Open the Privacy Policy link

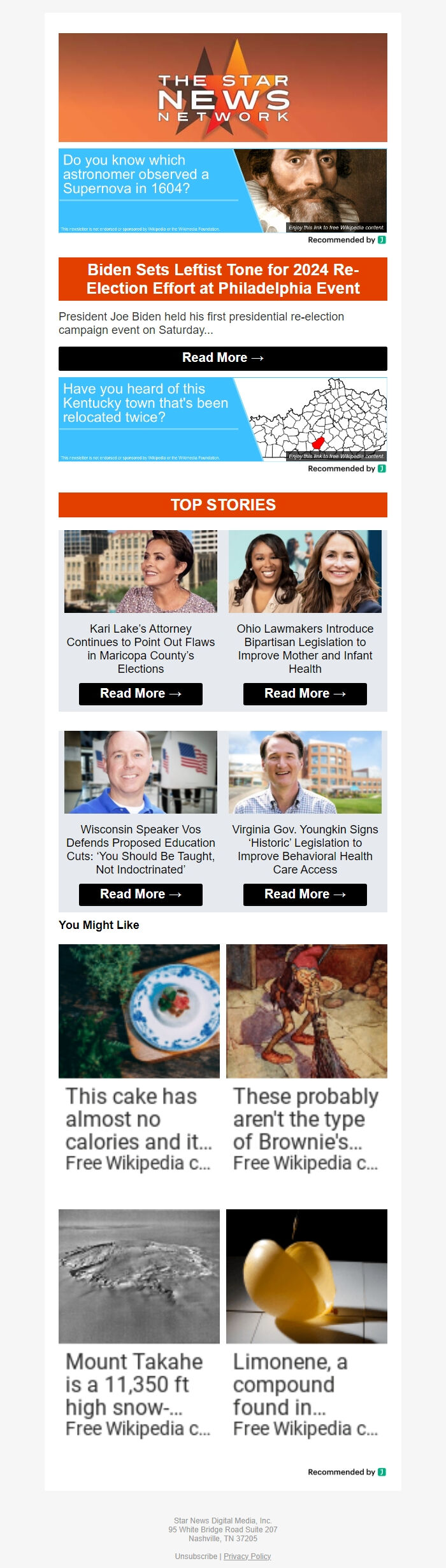(247, 1556)
